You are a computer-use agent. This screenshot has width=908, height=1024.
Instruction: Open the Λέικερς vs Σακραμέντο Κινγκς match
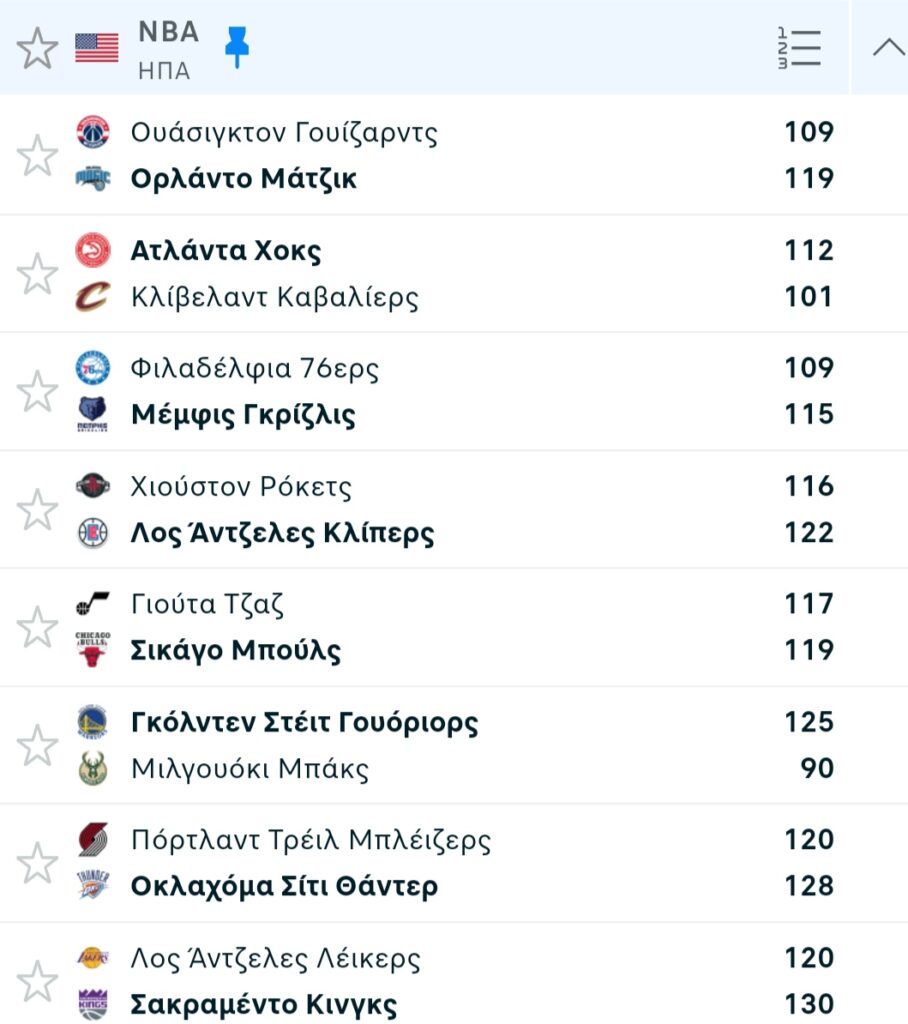[450, 981]
